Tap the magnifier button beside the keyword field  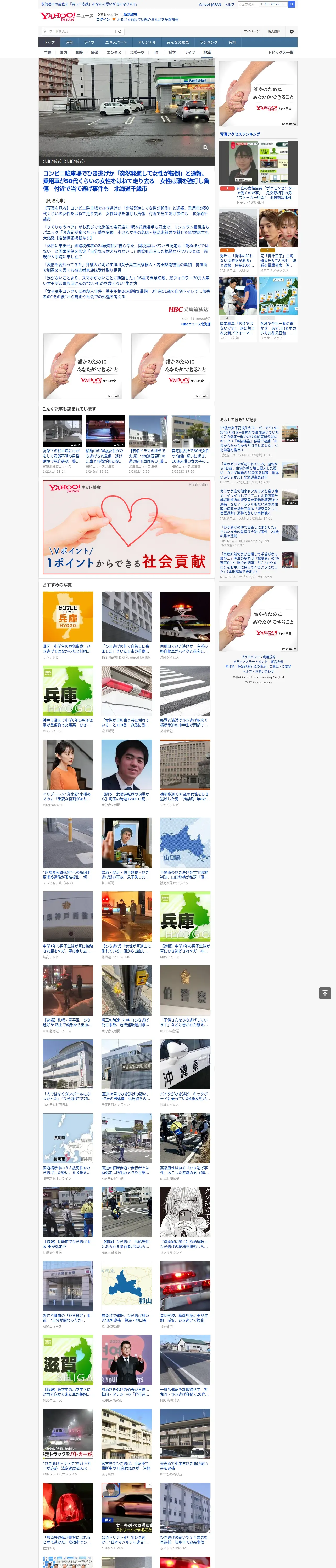pos(120,31)
